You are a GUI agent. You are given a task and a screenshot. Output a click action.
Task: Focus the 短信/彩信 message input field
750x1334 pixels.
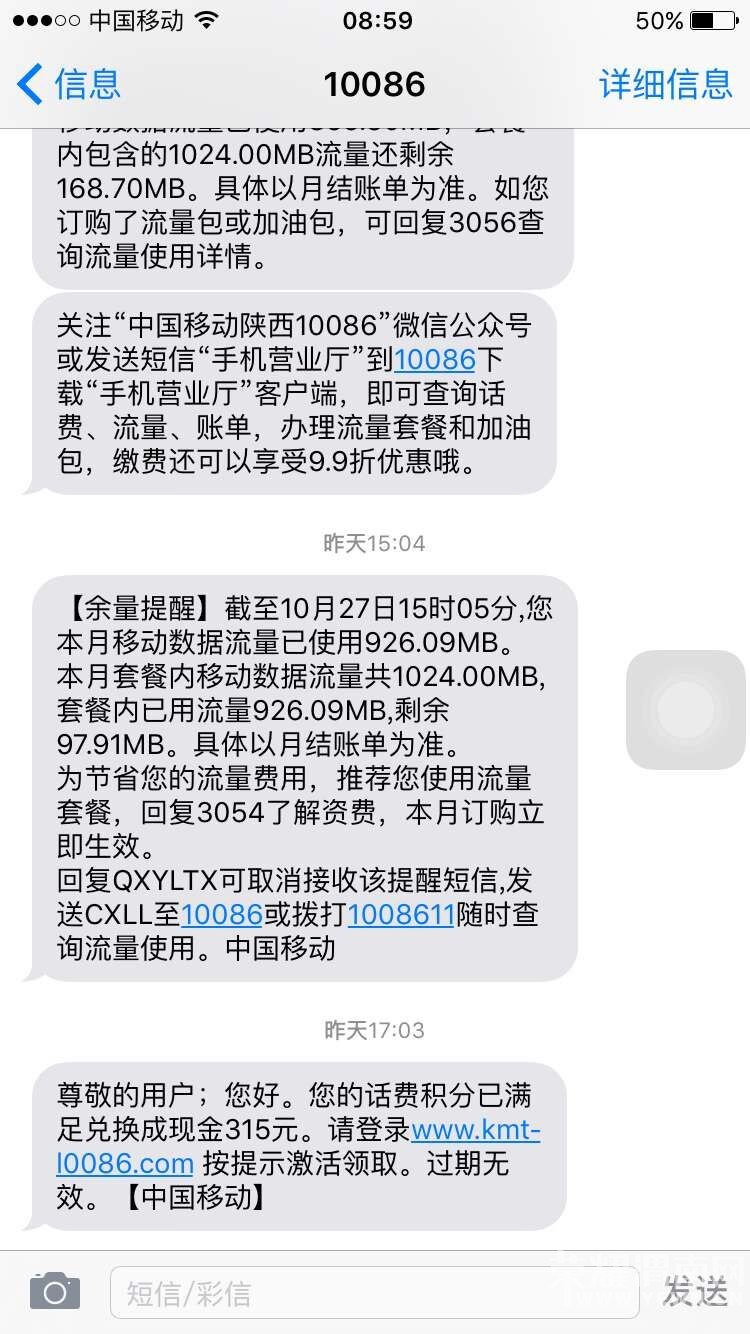(x=374, y=1292)
